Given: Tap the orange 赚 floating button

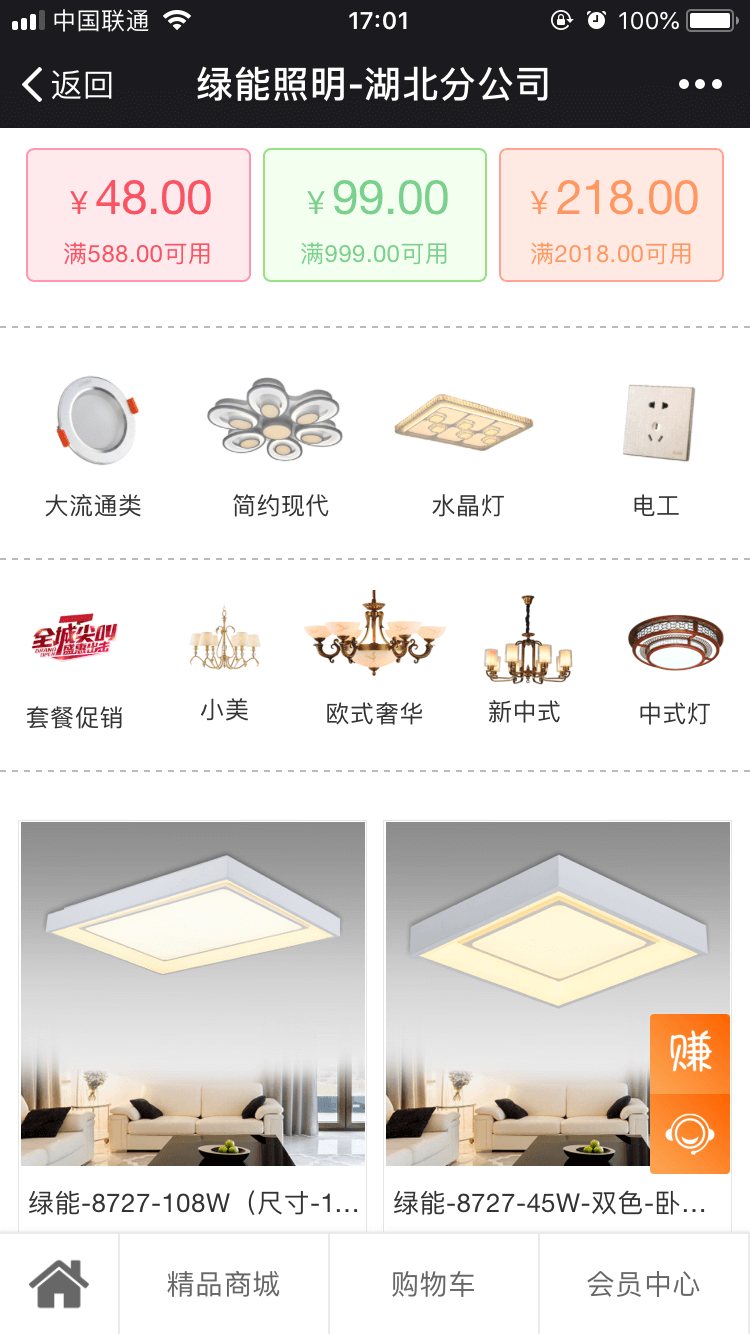Looking at the screenshot, I should (x=690, y=1054).
